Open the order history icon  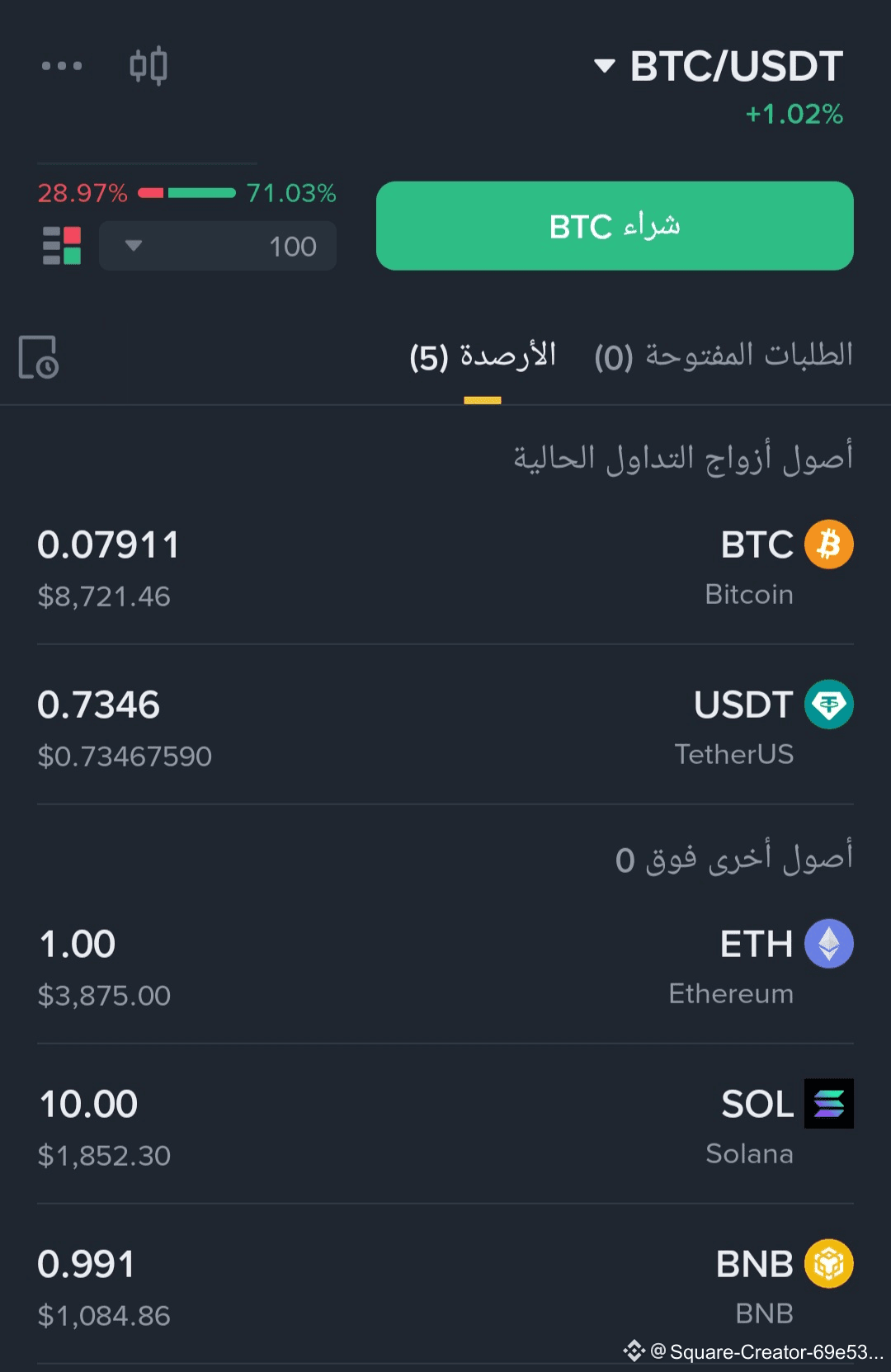pyautogui.click(x=39, y=357)
